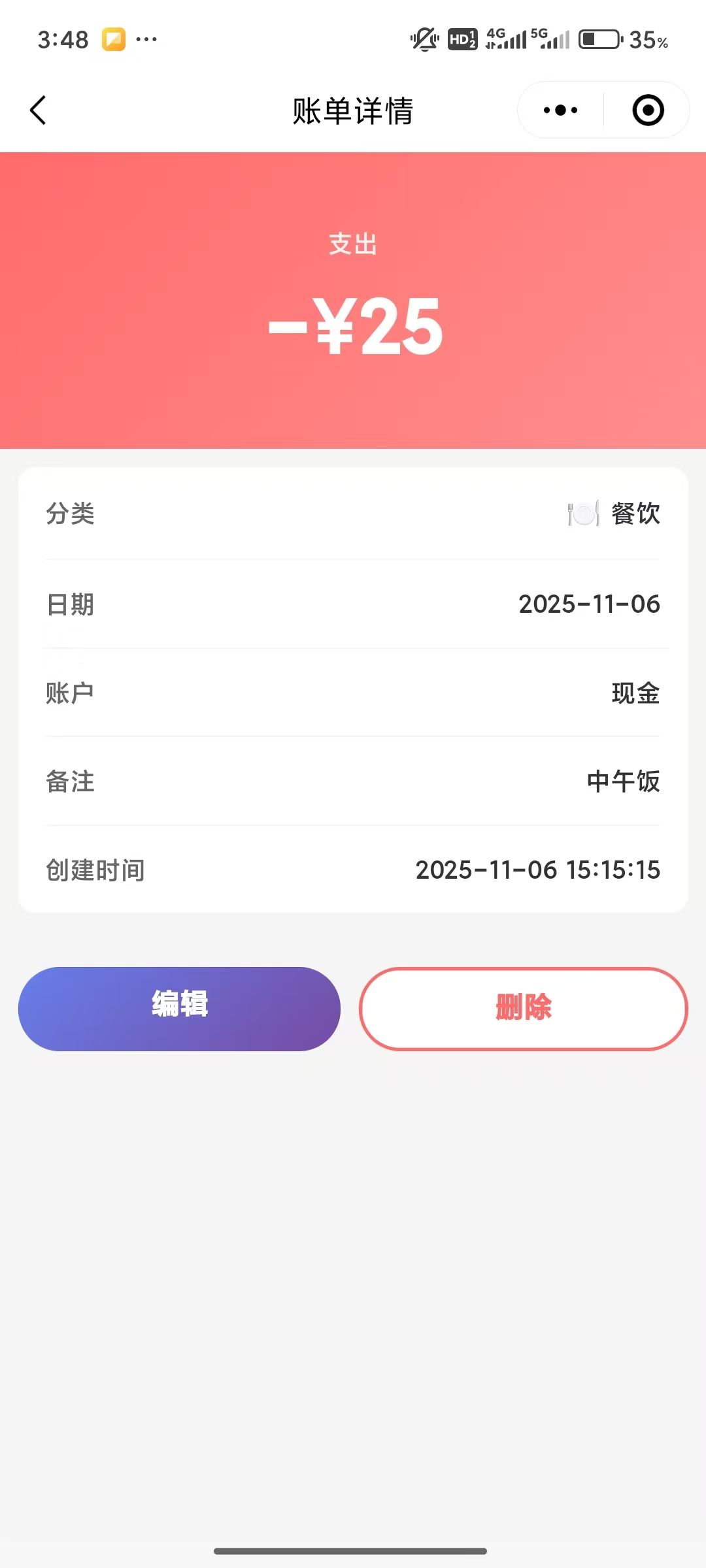Tap the 备注 note 中午饭
This screenshot has width=706, height=1568.
[353, 781]
